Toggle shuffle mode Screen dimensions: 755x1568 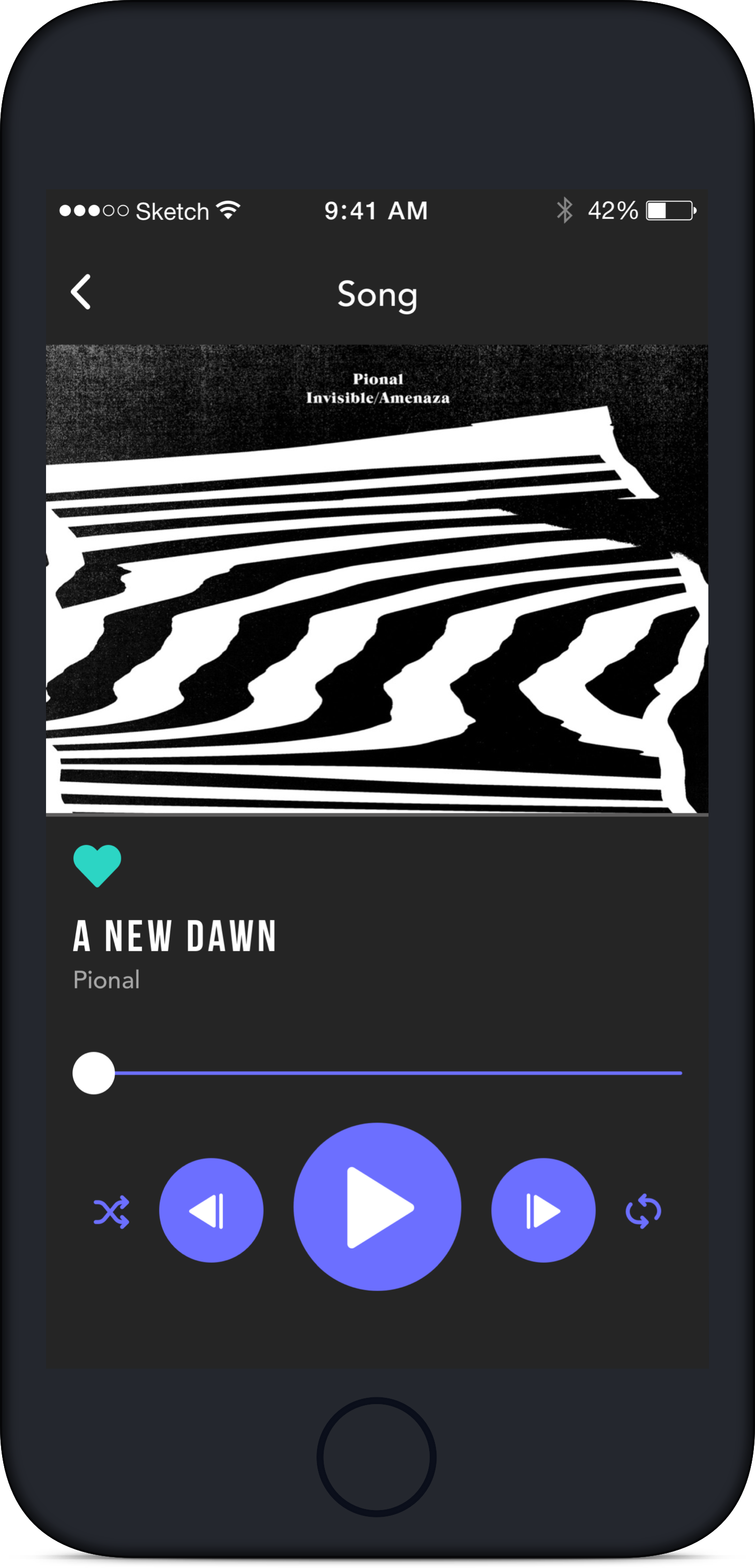click(111, 1212)
